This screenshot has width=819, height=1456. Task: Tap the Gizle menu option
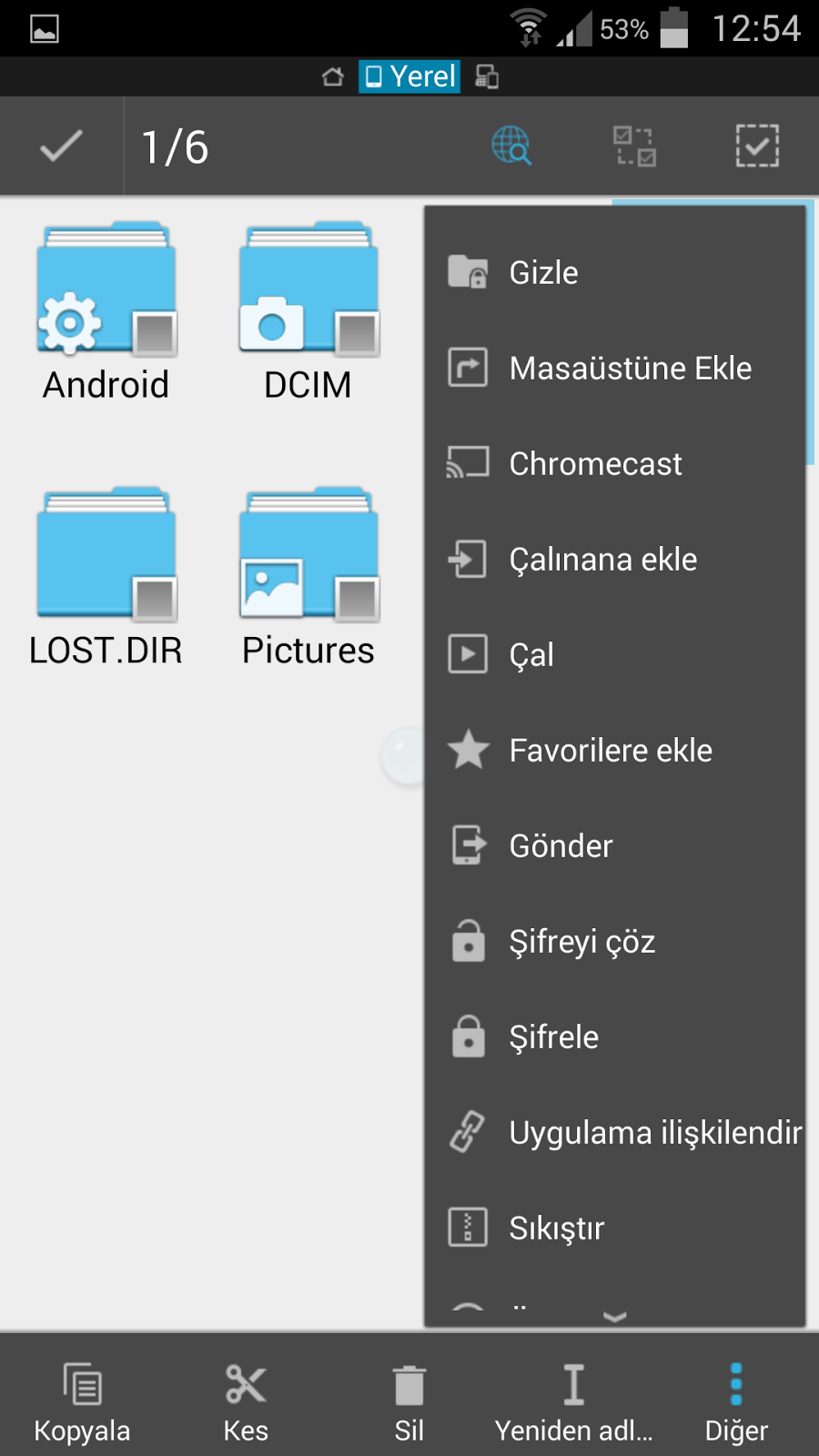[x=614, y=272]
